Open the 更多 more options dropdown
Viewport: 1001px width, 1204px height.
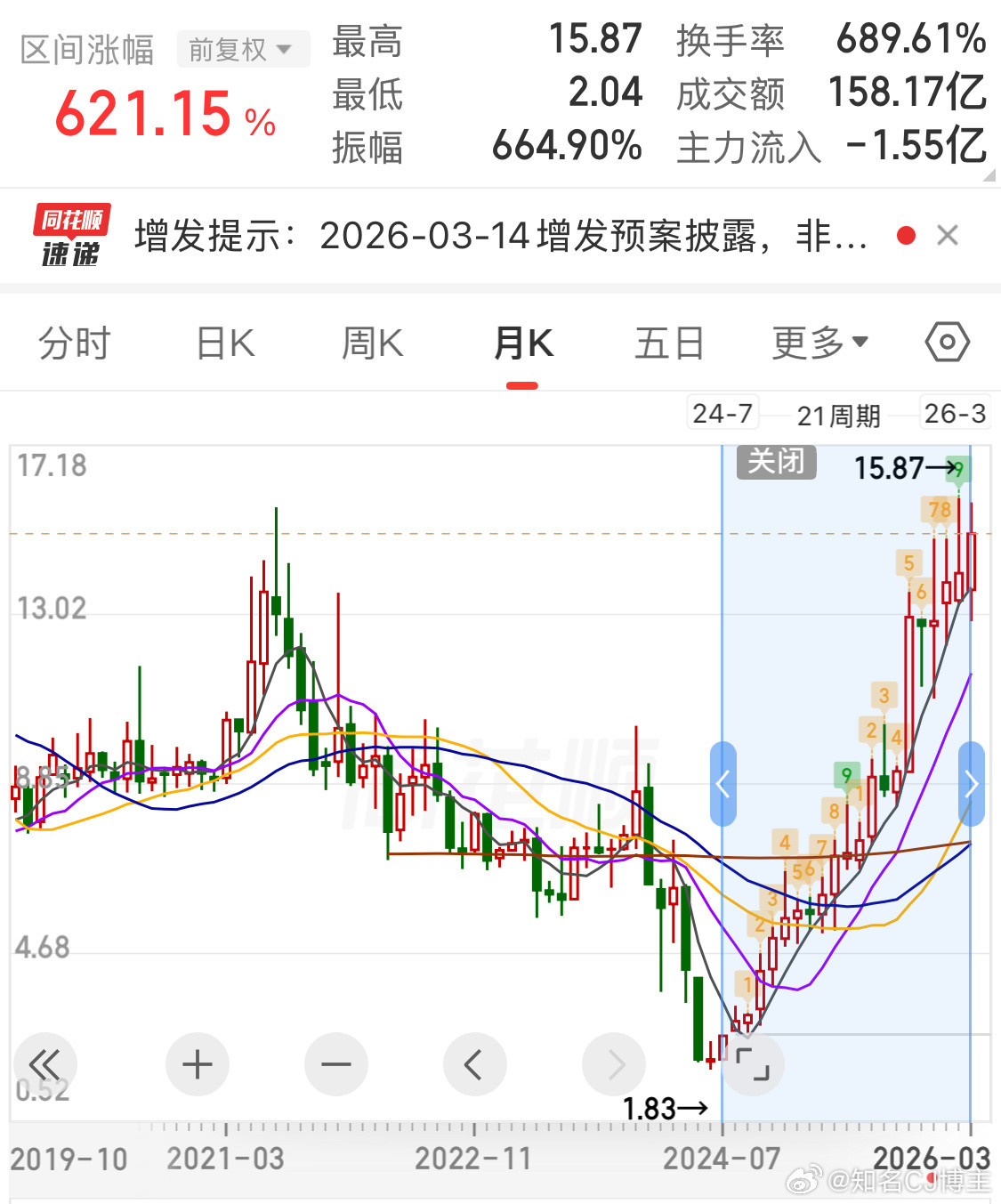click(819, 343)
